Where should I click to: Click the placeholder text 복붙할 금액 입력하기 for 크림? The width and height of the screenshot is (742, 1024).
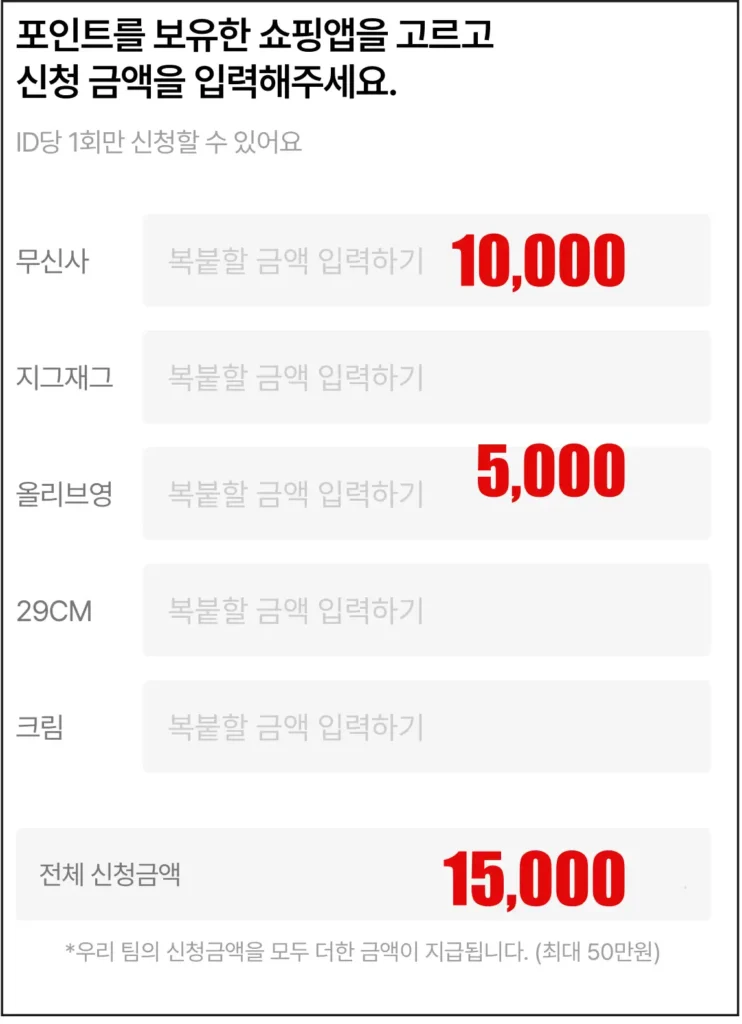pyautogui.click(x=295, y=725)
